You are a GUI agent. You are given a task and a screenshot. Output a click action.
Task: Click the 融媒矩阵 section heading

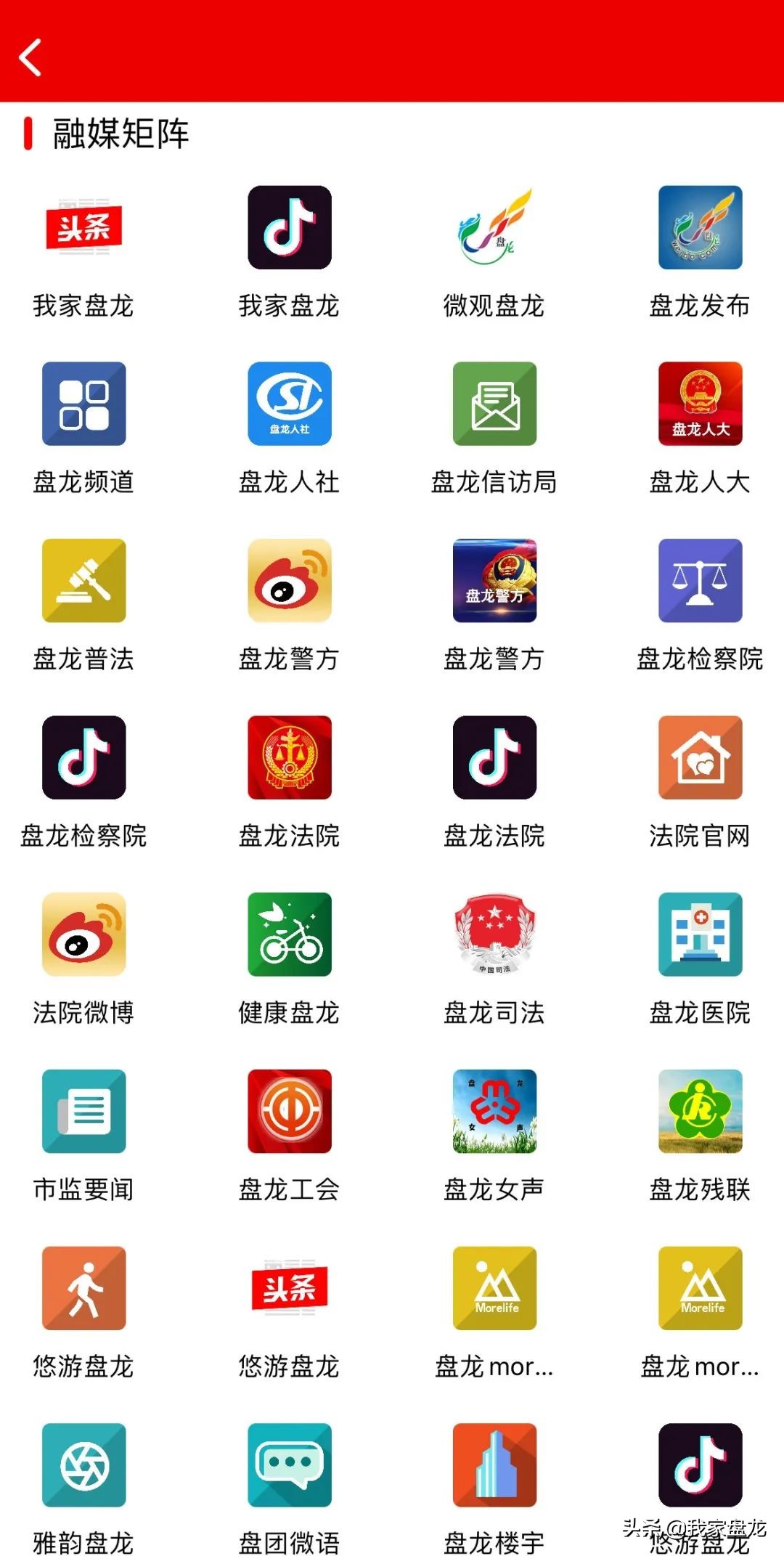(120, 134)
